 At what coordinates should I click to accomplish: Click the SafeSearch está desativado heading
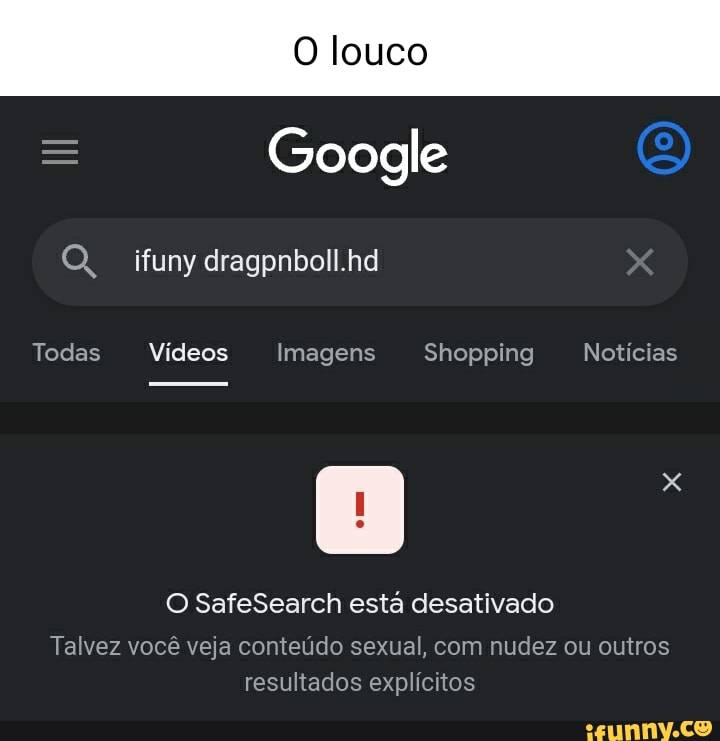click(x=360, y=603)
